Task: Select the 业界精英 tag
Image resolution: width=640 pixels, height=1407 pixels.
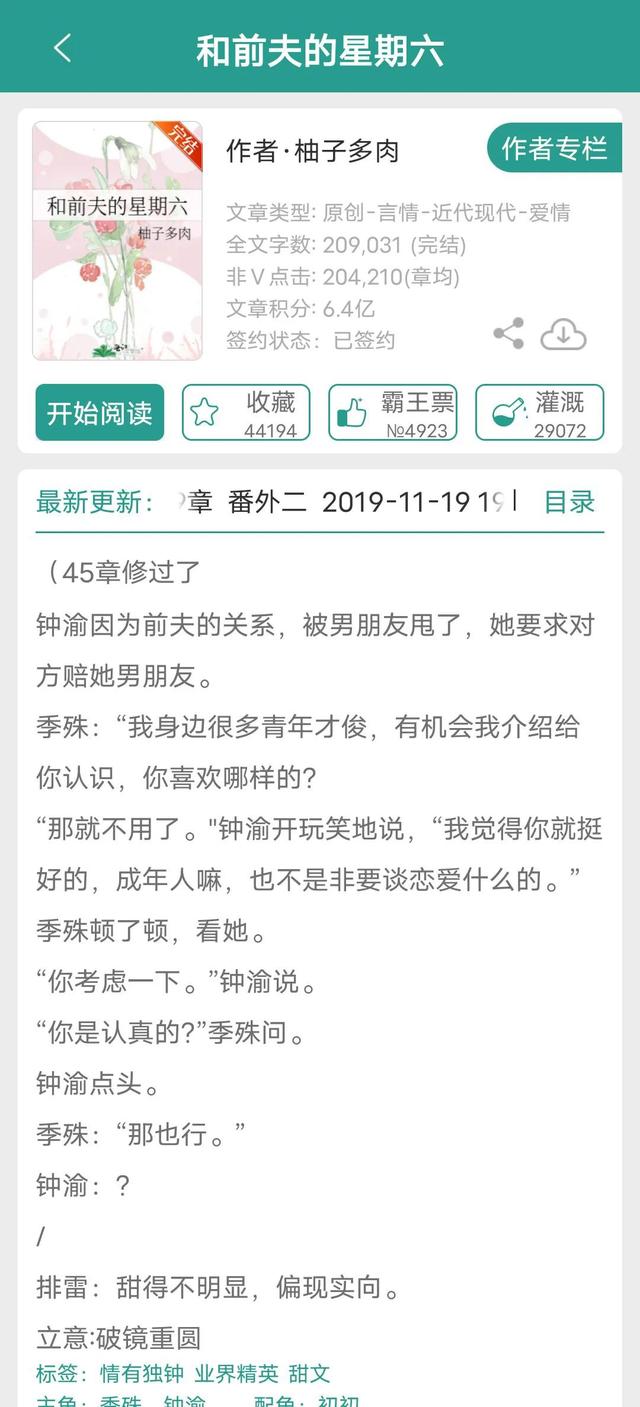Action: [x=236, y=1373]
